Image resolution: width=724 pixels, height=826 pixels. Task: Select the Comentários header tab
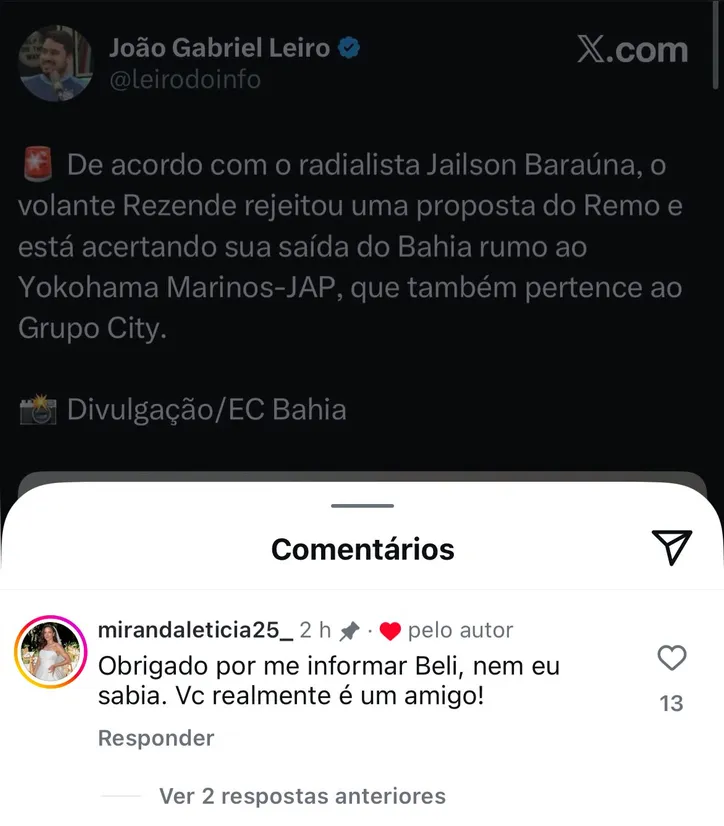click(x=362, y=548)
